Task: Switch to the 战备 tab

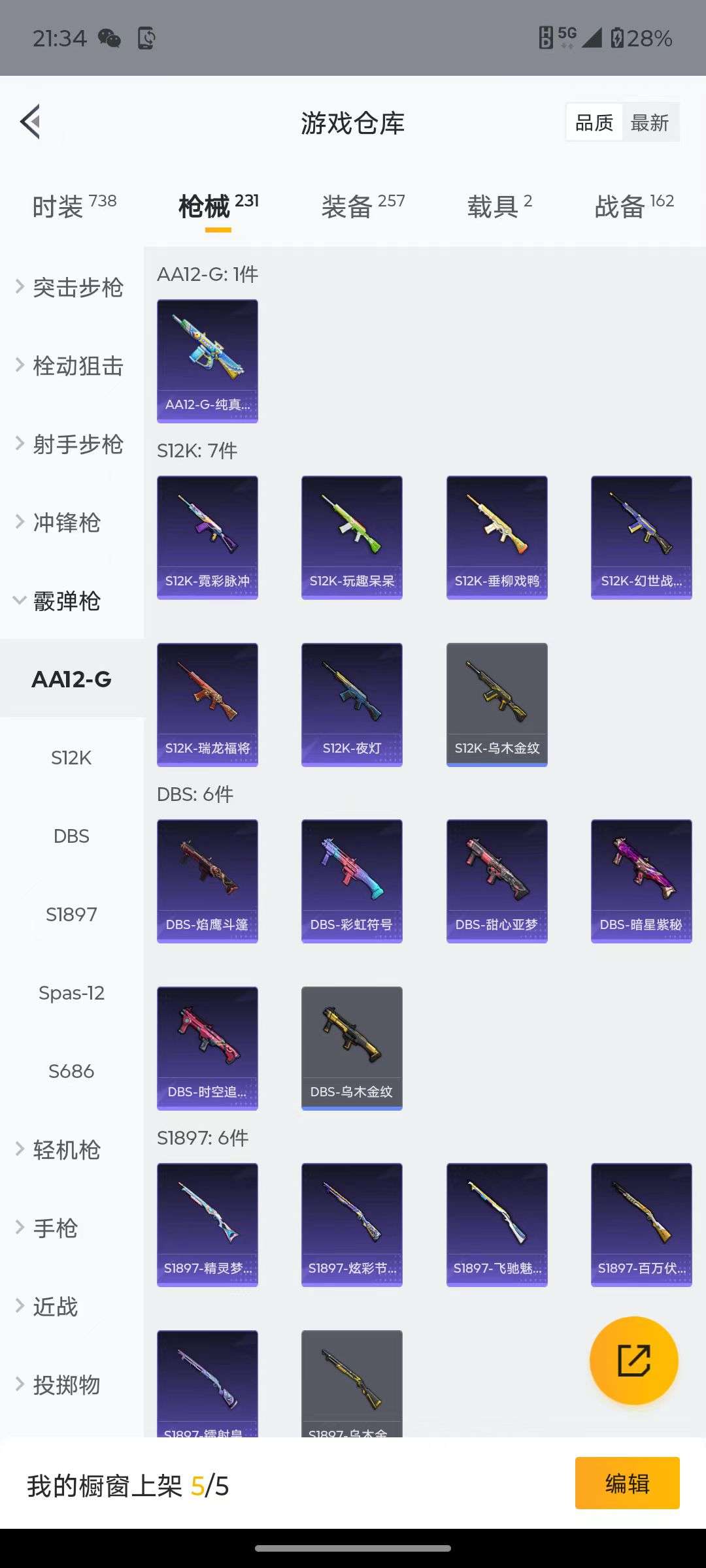Action: [x=633, y=206]
